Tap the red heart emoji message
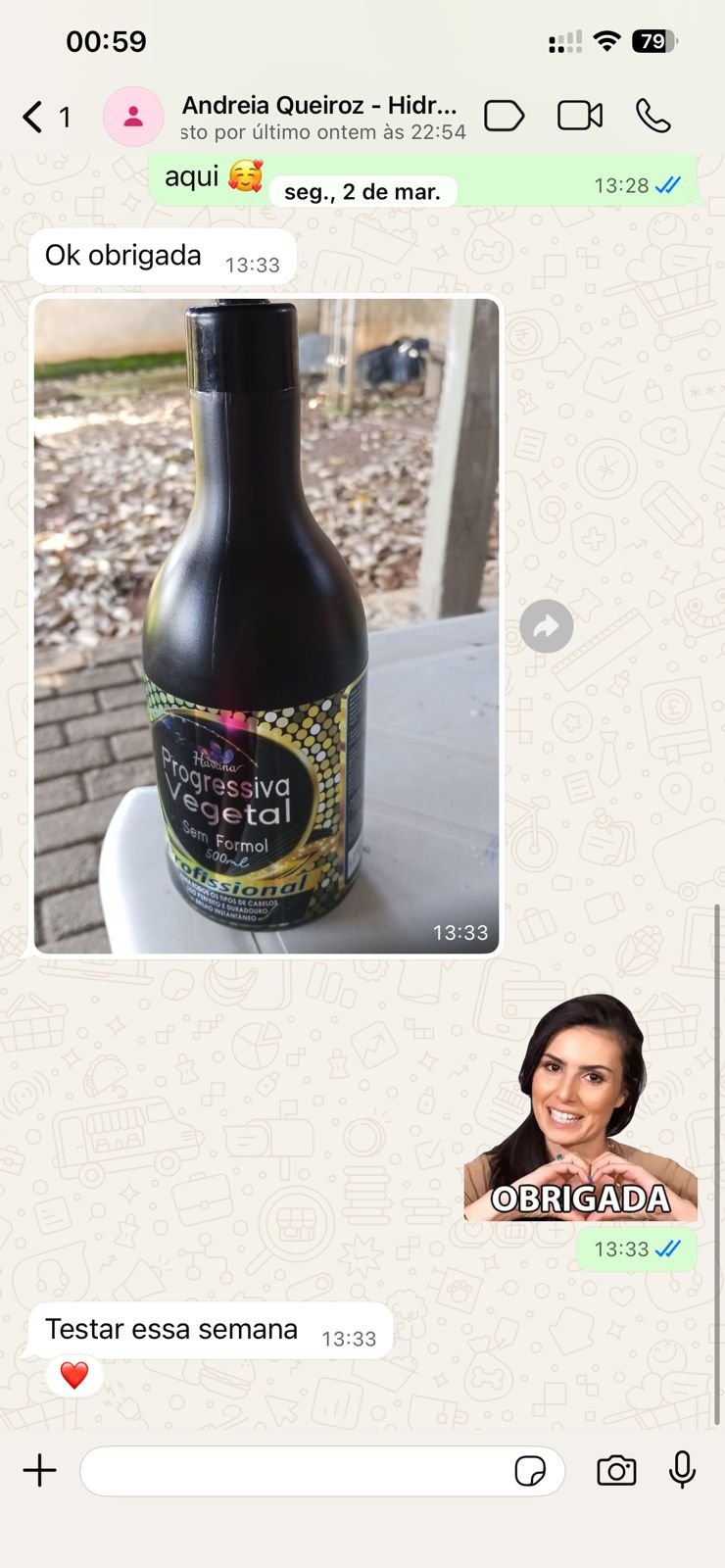The image size is (725, 1568). [72, 1375]
